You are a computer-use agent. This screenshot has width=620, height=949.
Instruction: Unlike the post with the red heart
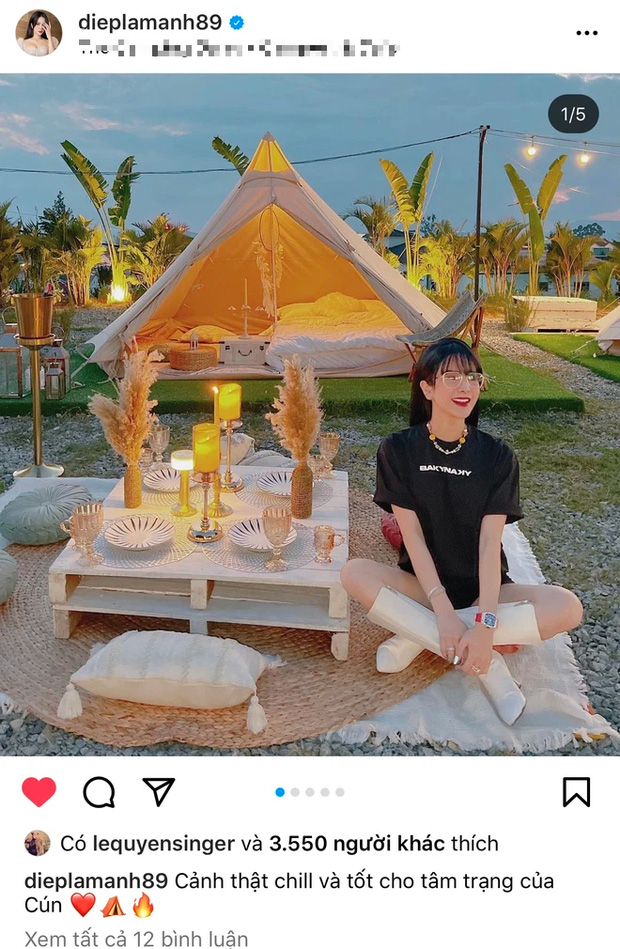pos(39,792)
